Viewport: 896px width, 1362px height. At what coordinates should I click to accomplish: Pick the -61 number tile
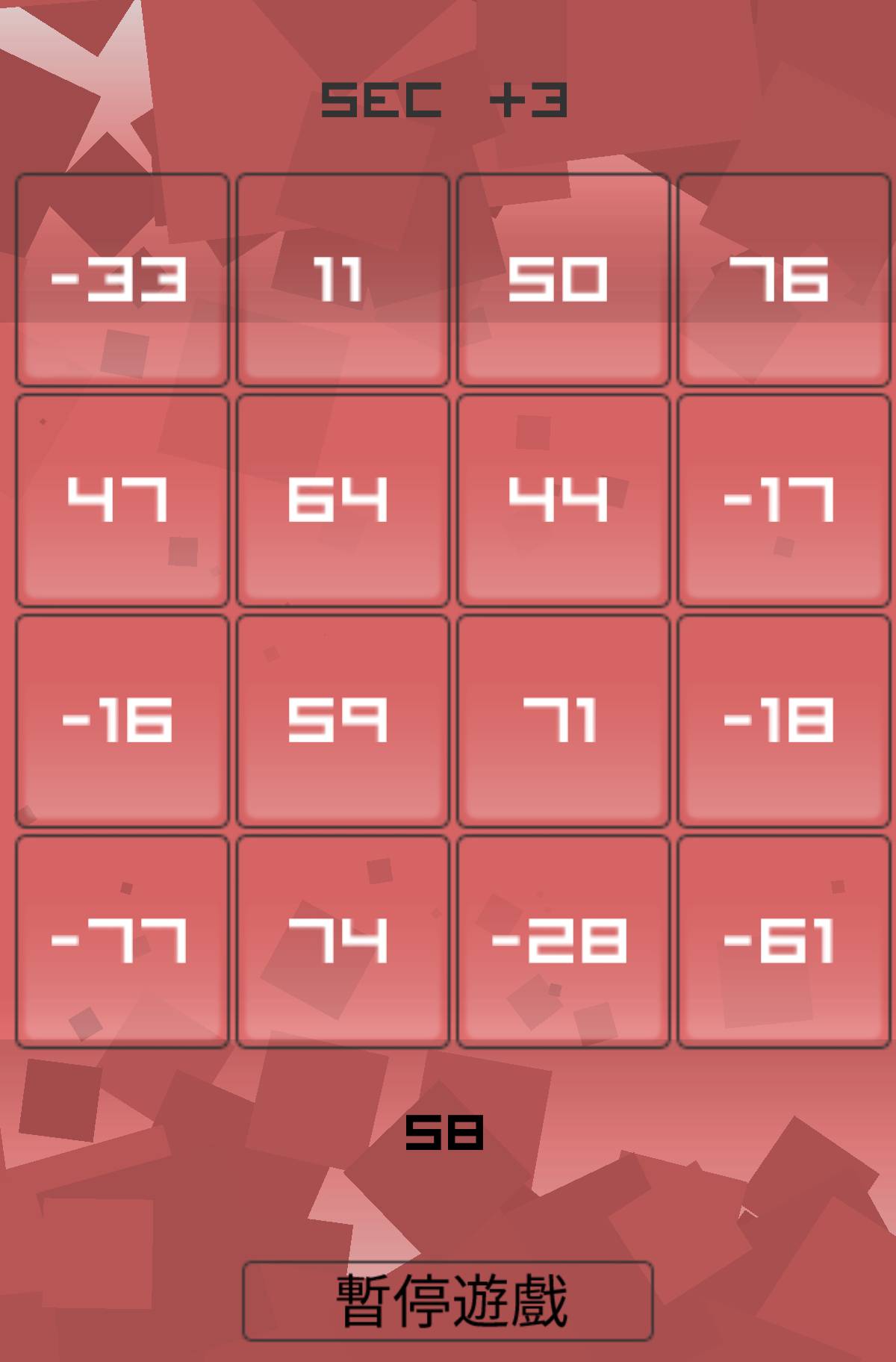783,941
